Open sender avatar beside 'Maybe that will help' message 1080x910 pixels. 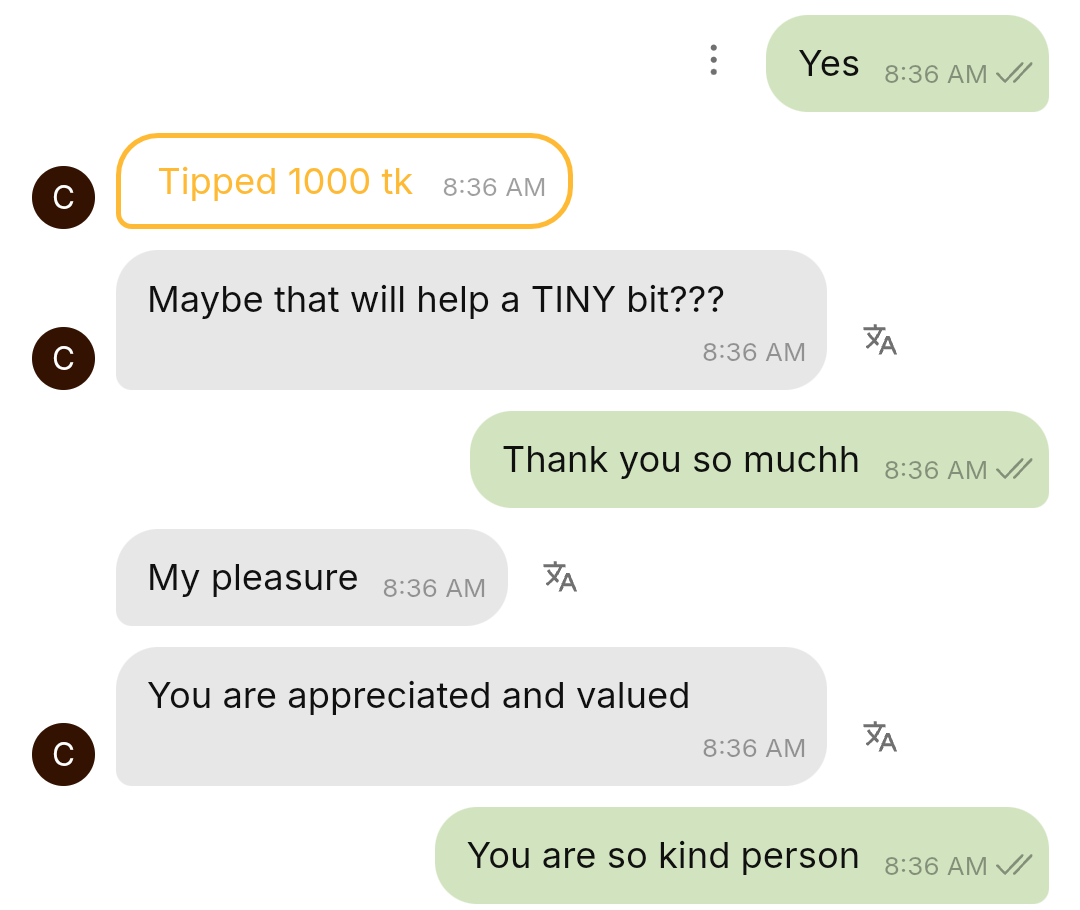[x=64, y=357]
